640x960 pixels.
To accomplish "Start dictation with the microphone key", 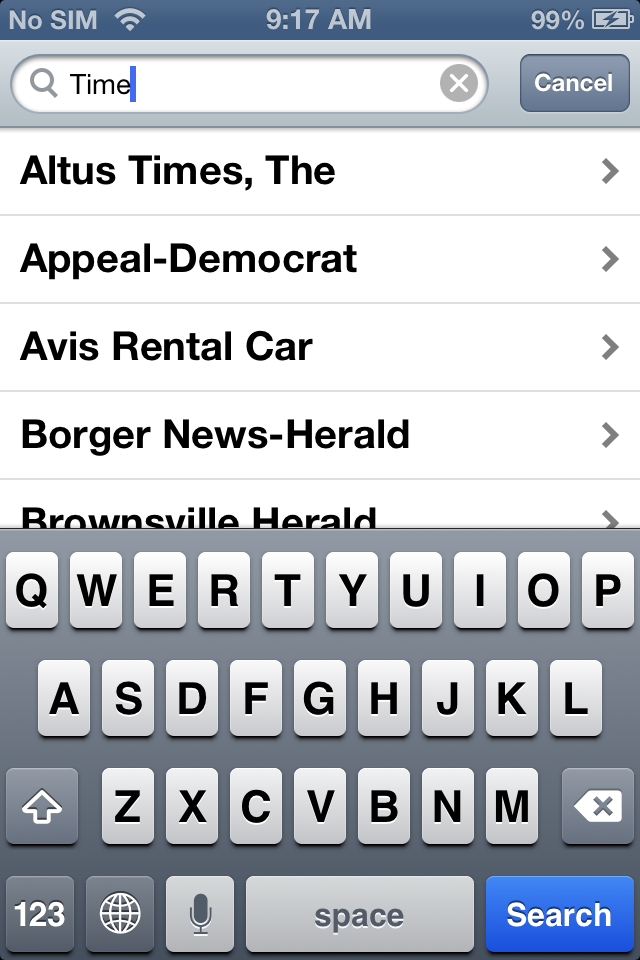I will click(x=200, y=914).
